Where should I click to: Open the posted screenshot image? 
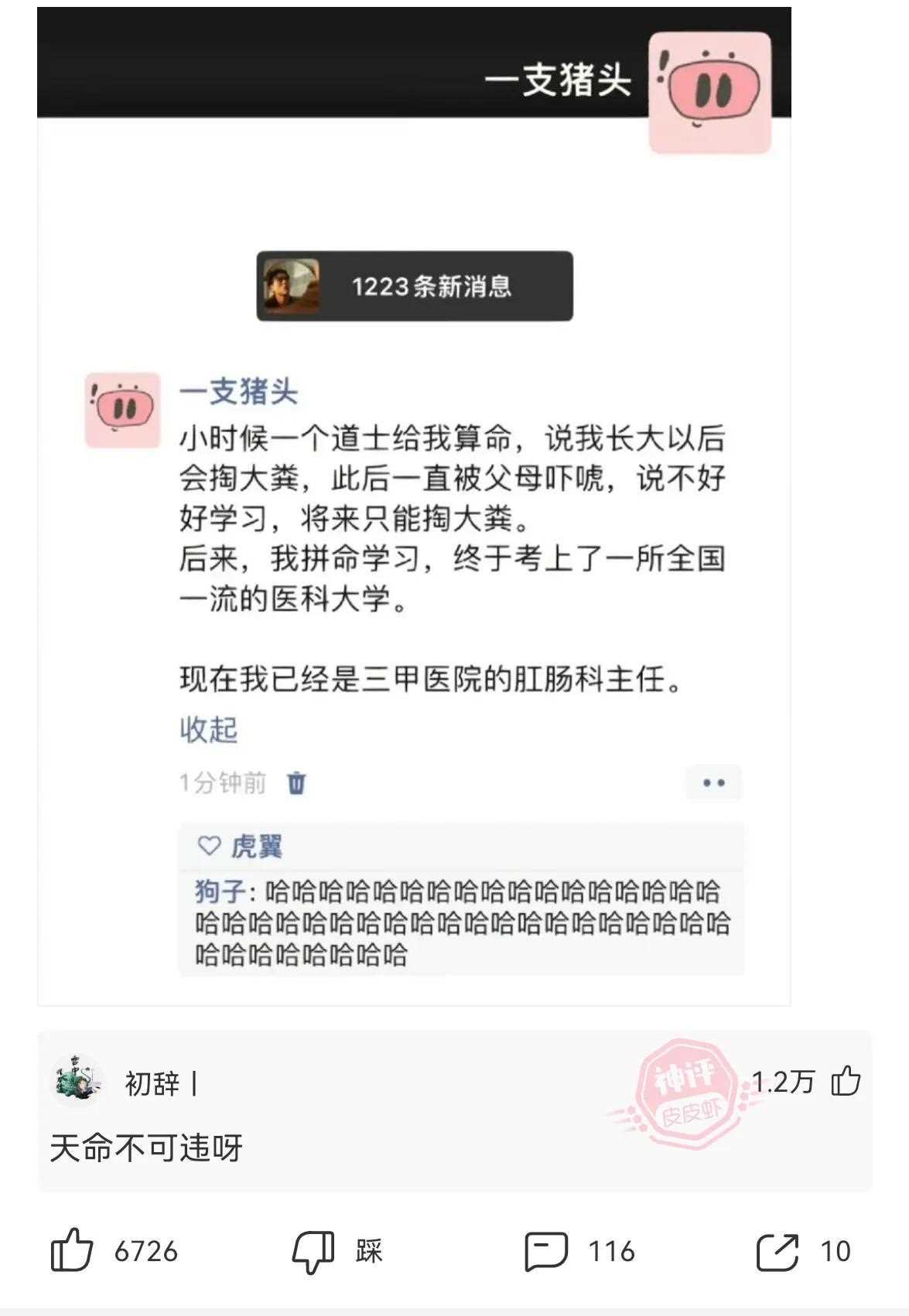pyautogui.click(x=414, y=506)
